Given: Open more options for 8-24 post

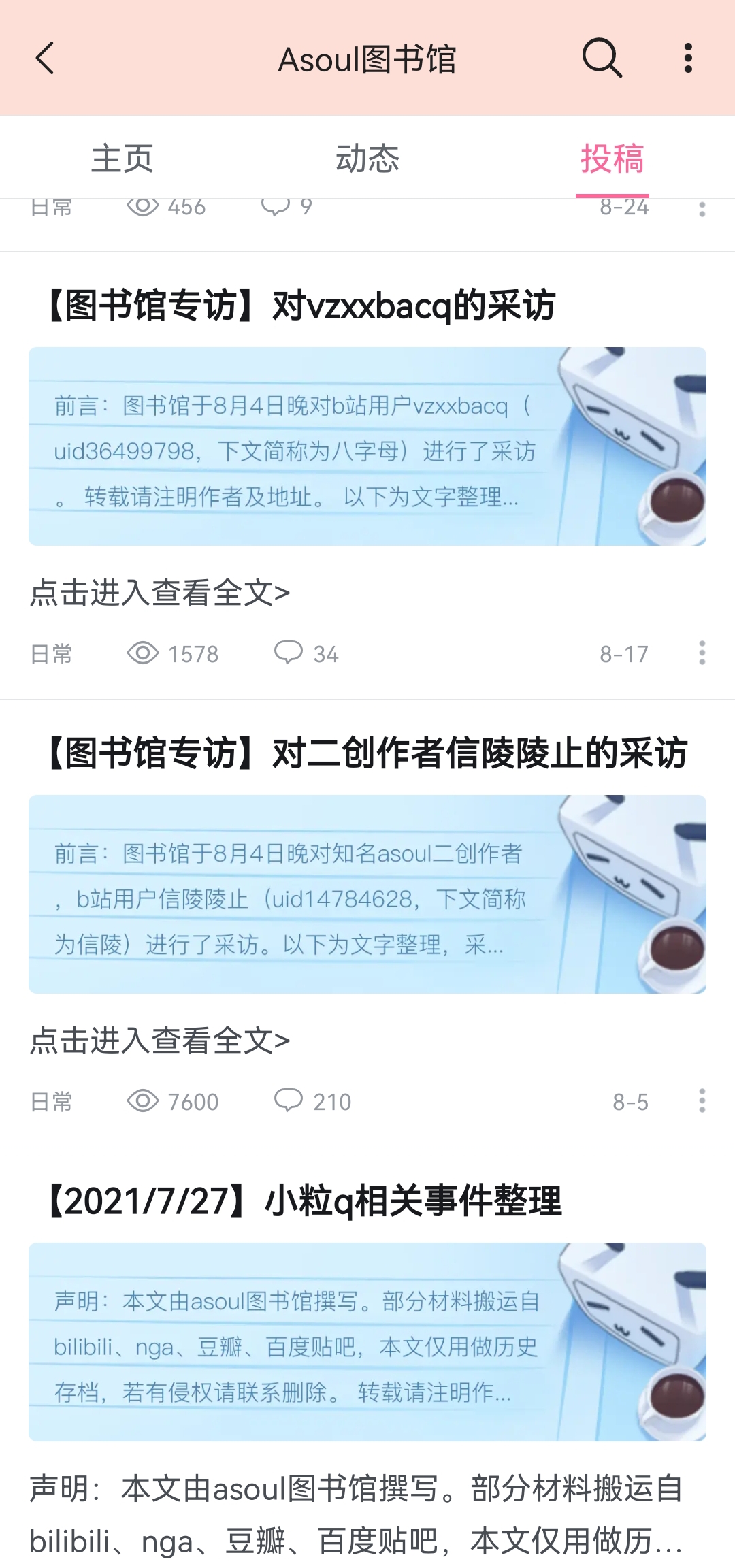Looking at the screenshot, I should coord(702,209).
